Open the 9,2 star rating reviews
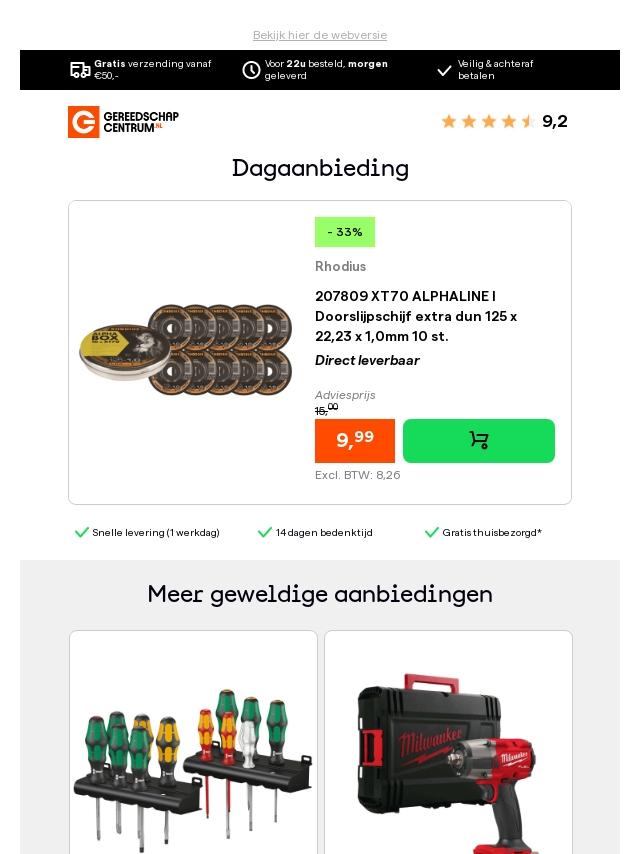 [504, 121]
